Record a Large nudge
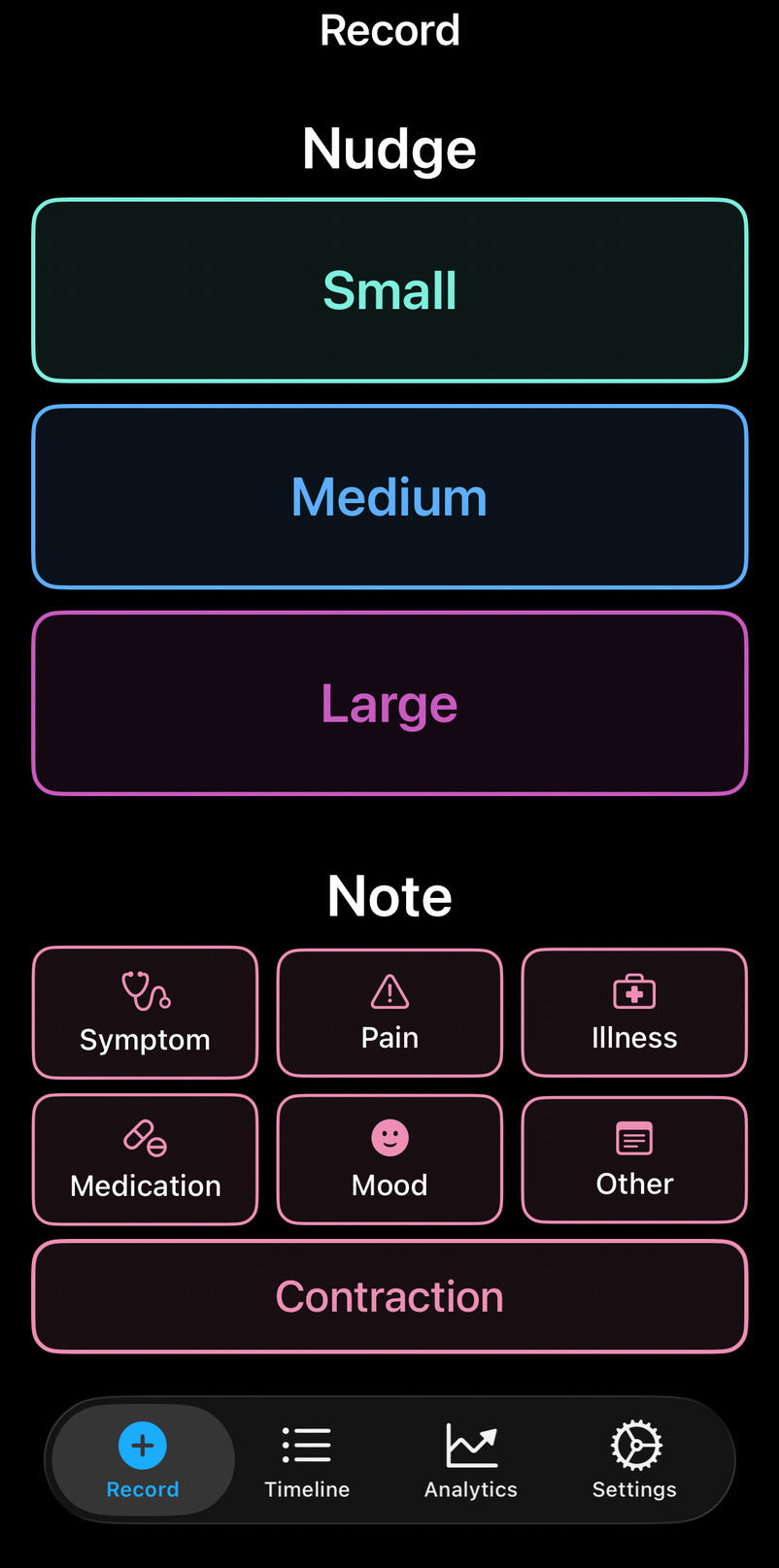This screenshot has width=779, height=1568. pos(389,703)
